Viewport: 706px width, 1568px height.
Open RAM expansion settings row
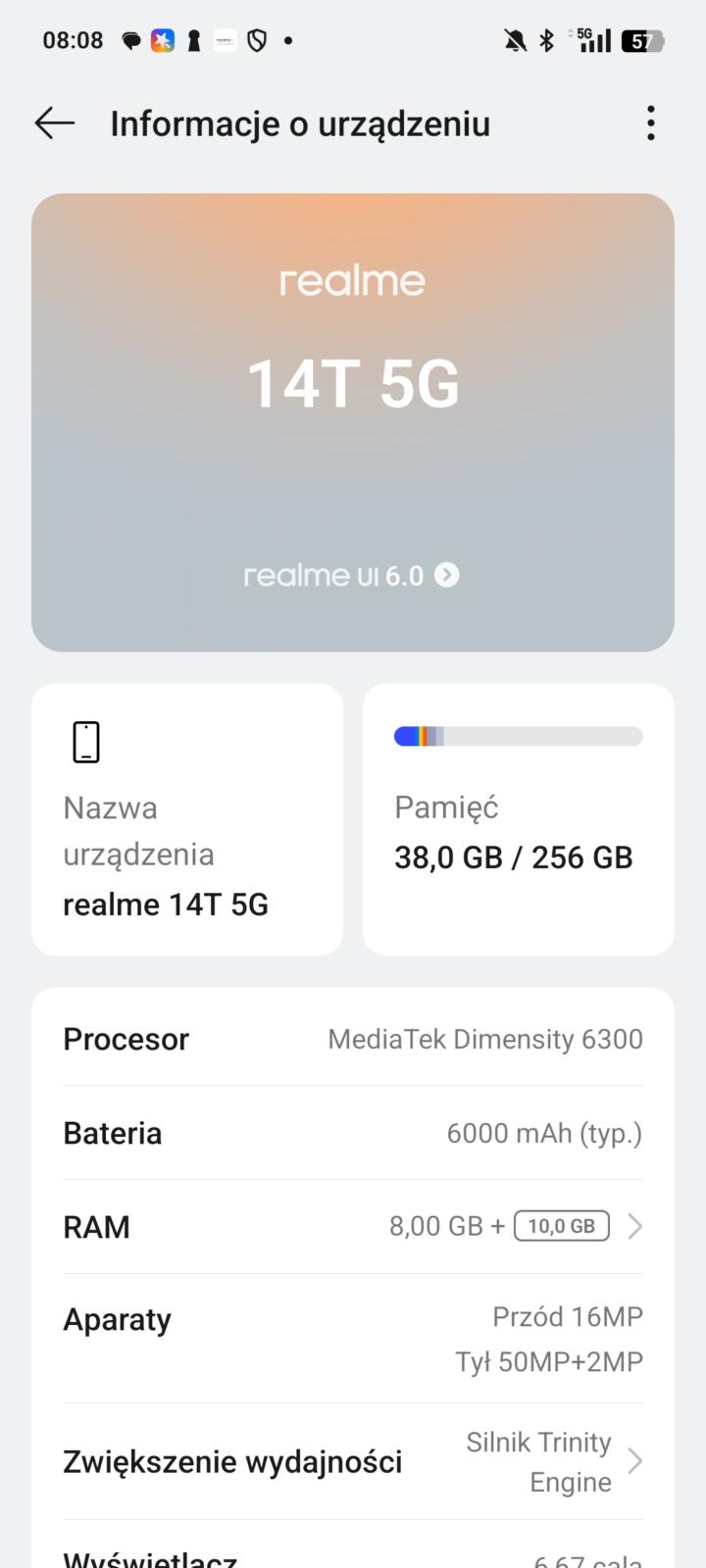353,1226
